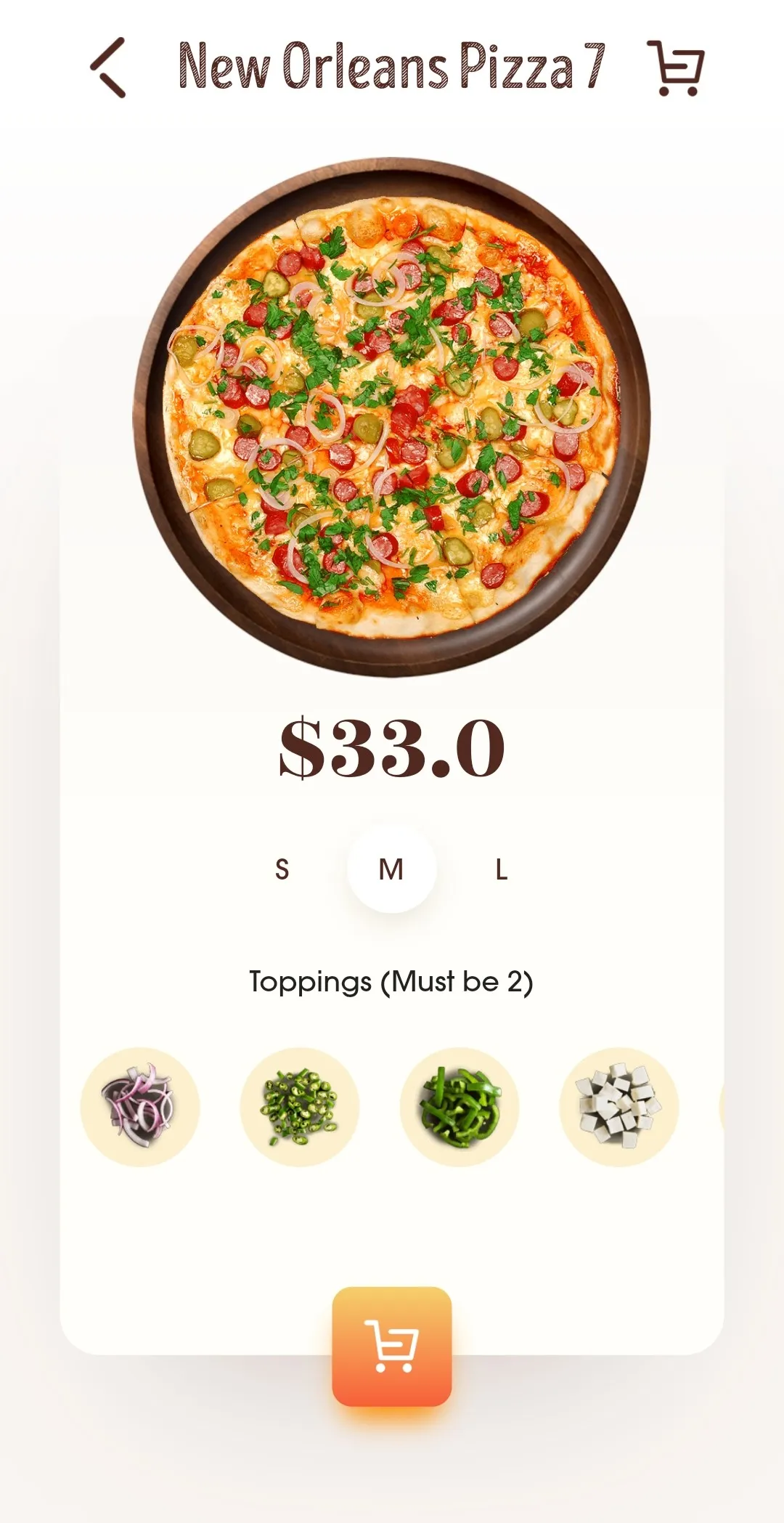Tap the Toppings (Must be 2) heading
784x1523 pixels.
pos(392,983)
